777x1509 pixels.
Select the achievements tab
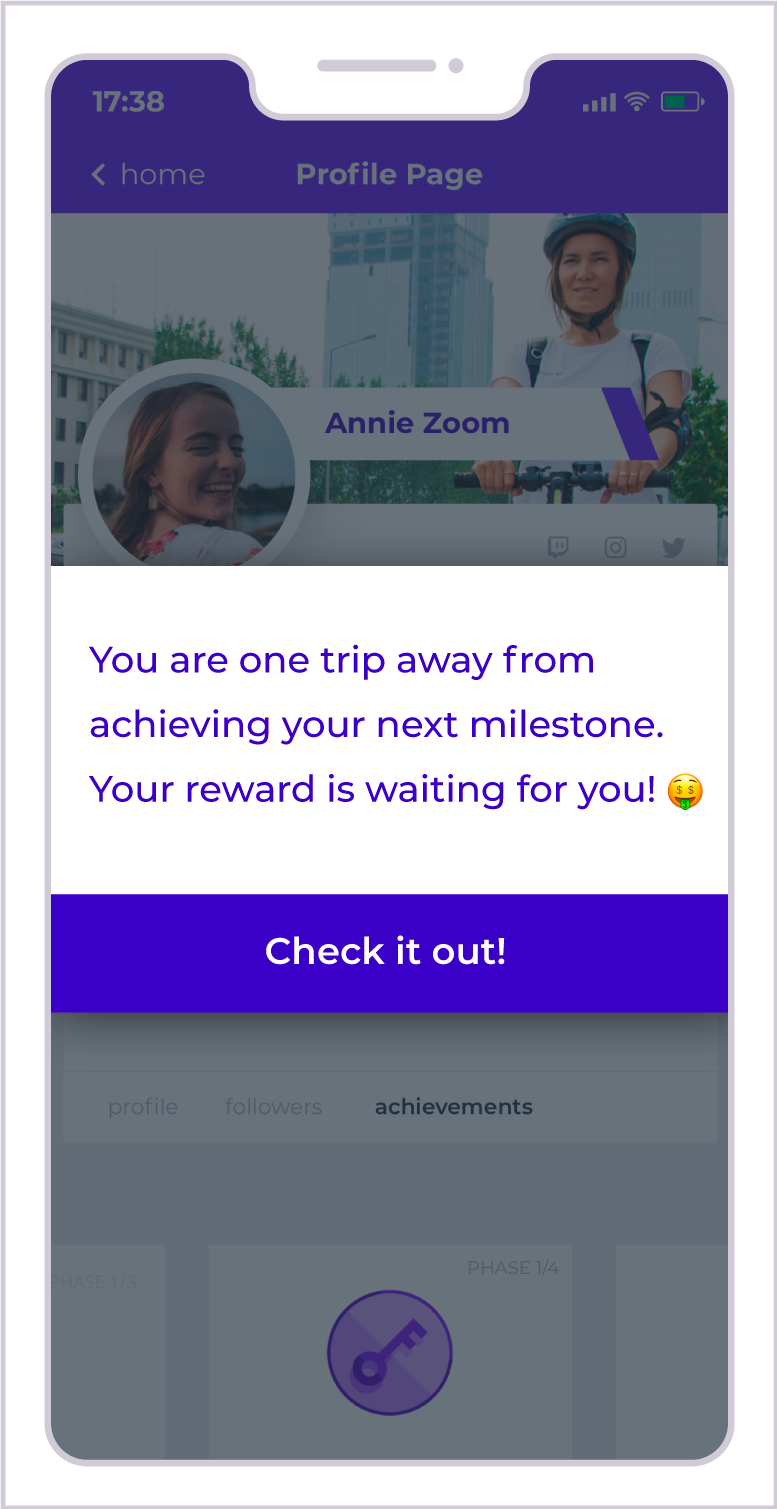tap(453, 1107)
